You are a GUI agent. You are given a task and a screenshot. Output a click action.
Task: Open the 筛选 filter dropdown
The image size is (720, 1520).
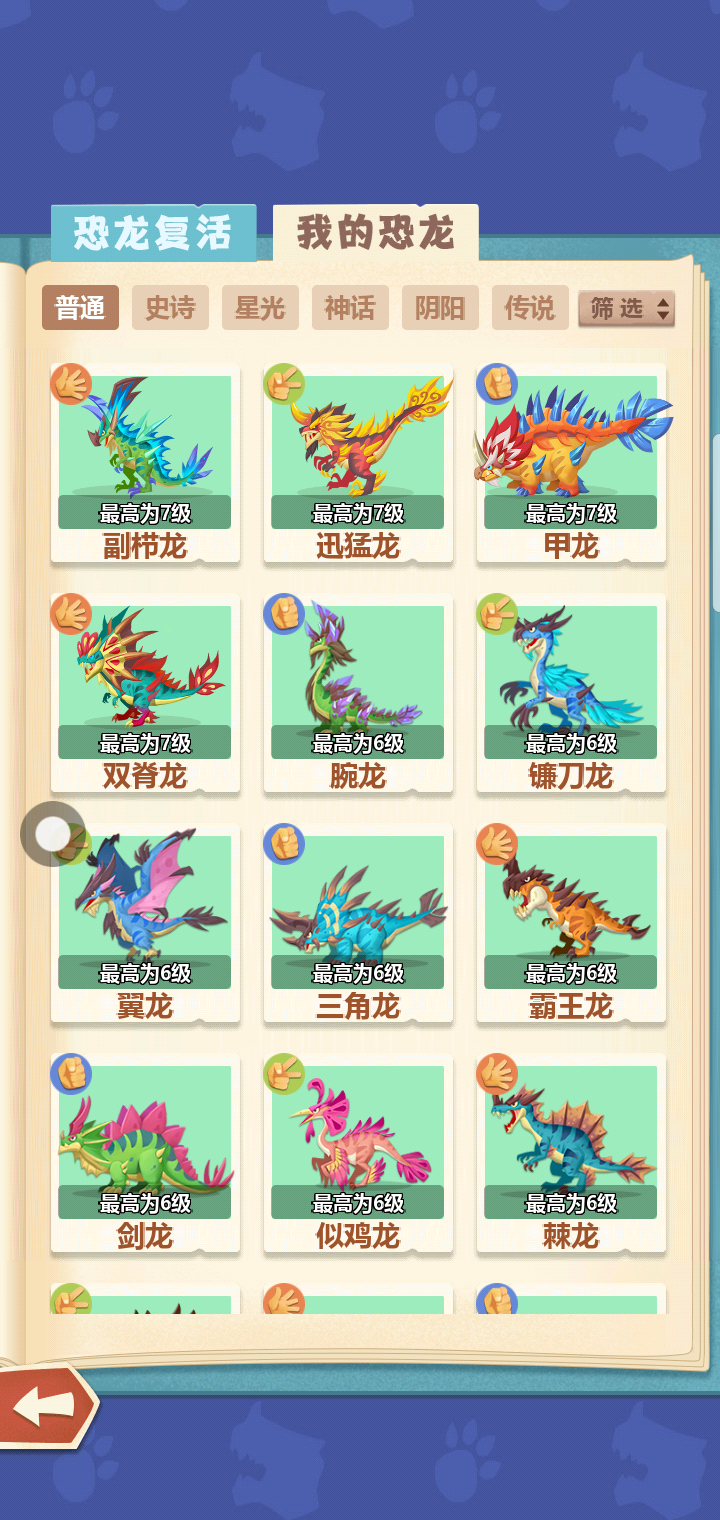[x=626, y=309]
